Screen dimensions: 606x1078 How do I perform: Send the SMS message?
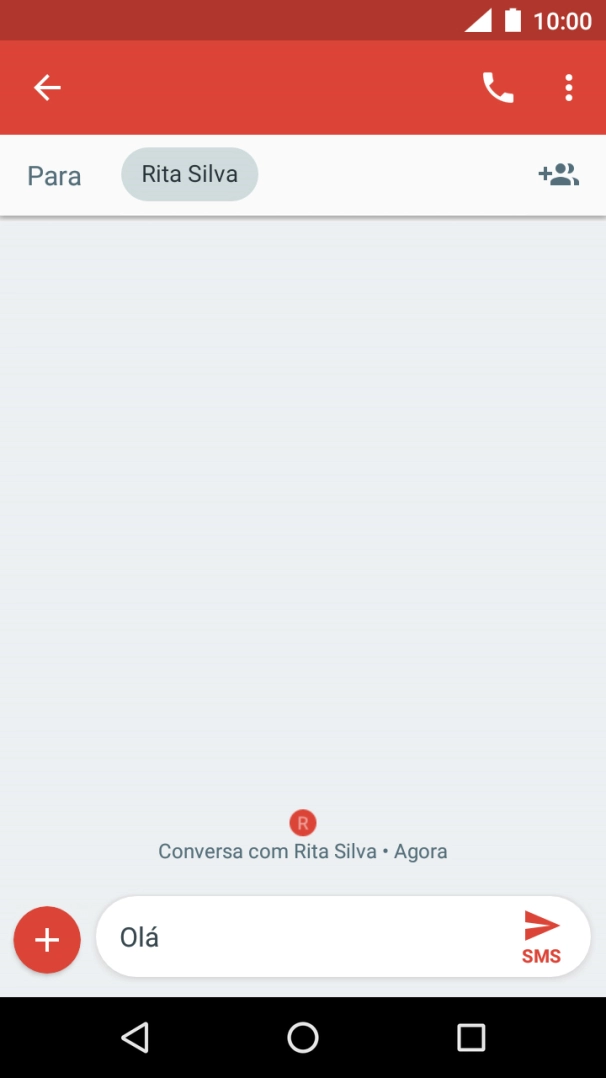pos(541,936)
